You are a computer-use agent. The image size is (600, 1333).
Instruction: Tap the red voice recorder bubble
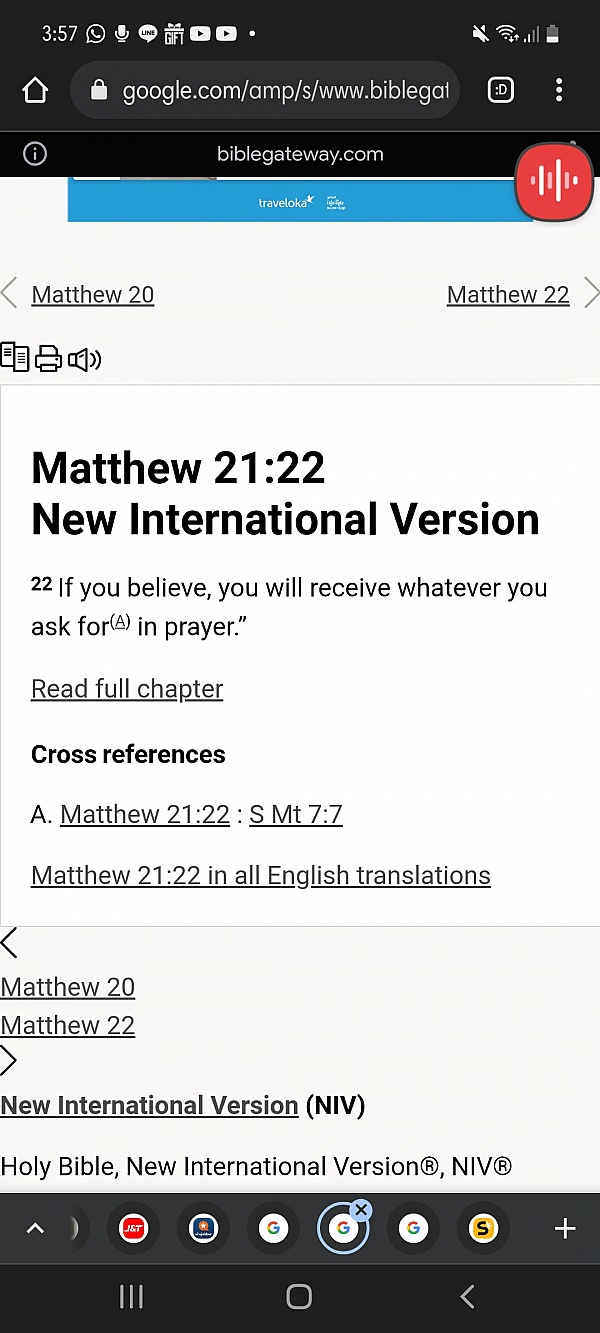pos(554,181)
